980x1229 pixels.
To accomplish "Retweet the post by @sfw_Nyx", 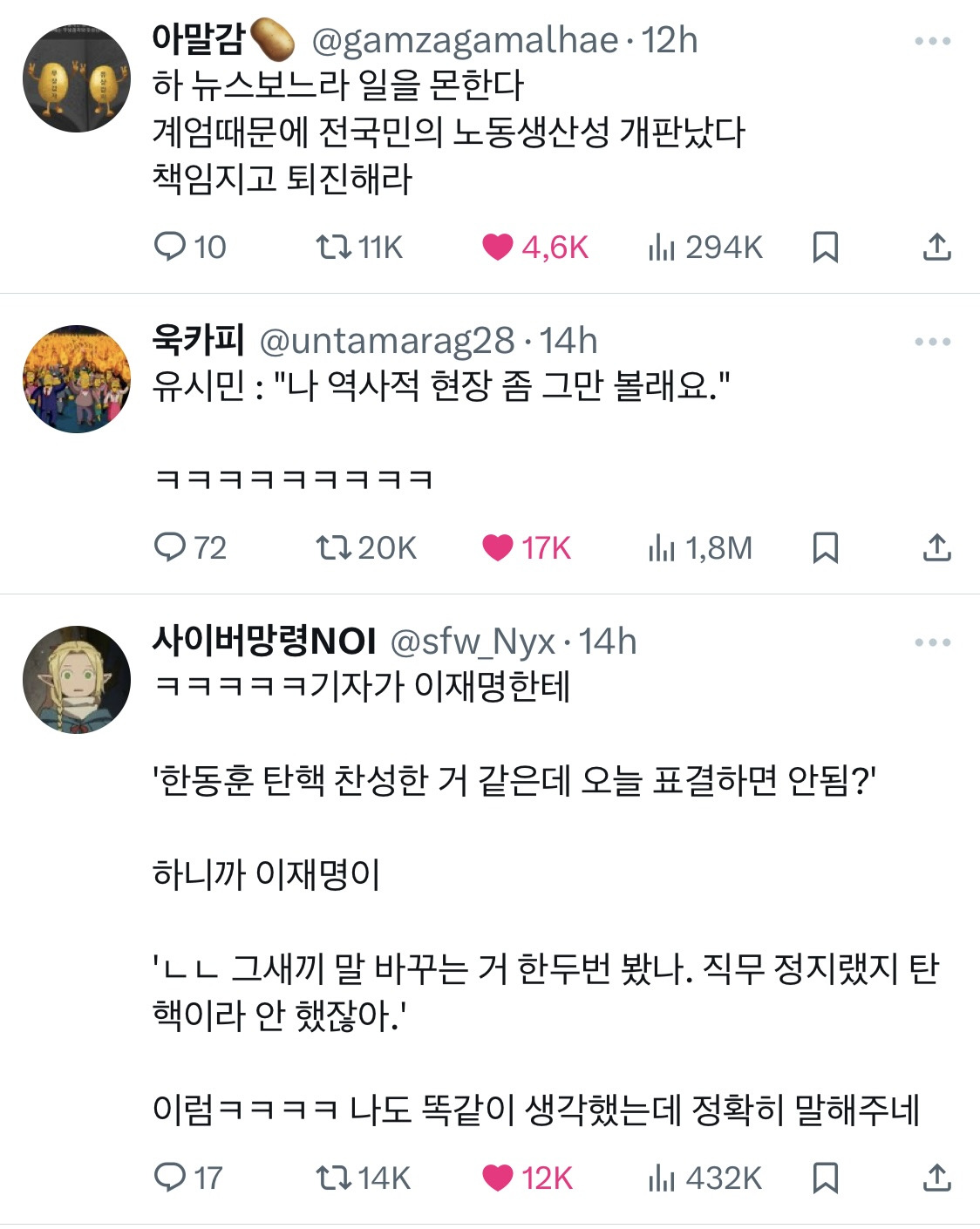I will pos(333,1178).
